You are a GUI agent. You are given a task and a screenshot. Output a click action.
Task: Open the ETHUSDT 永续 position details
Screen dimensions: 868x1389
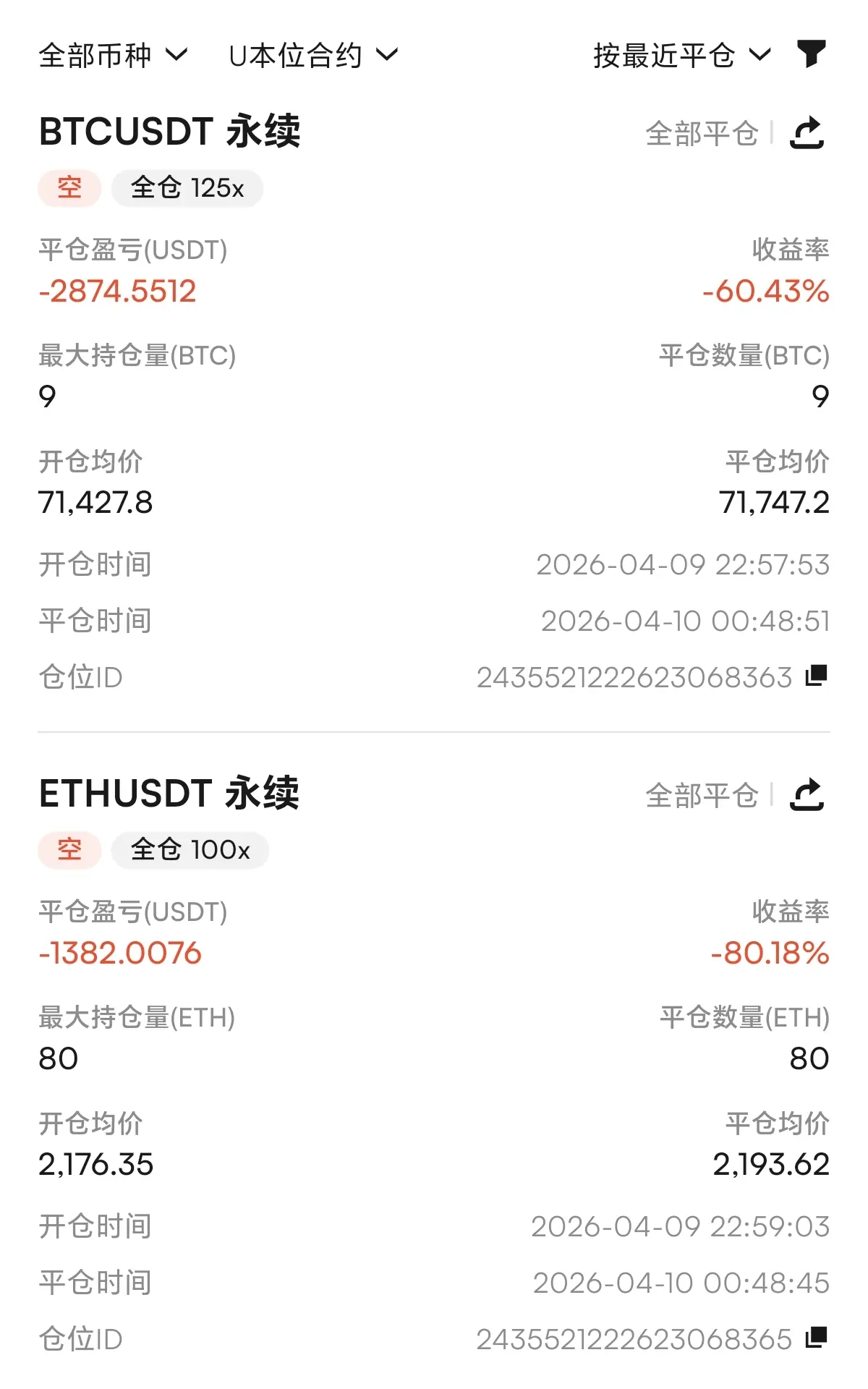(x=169, y=794)
